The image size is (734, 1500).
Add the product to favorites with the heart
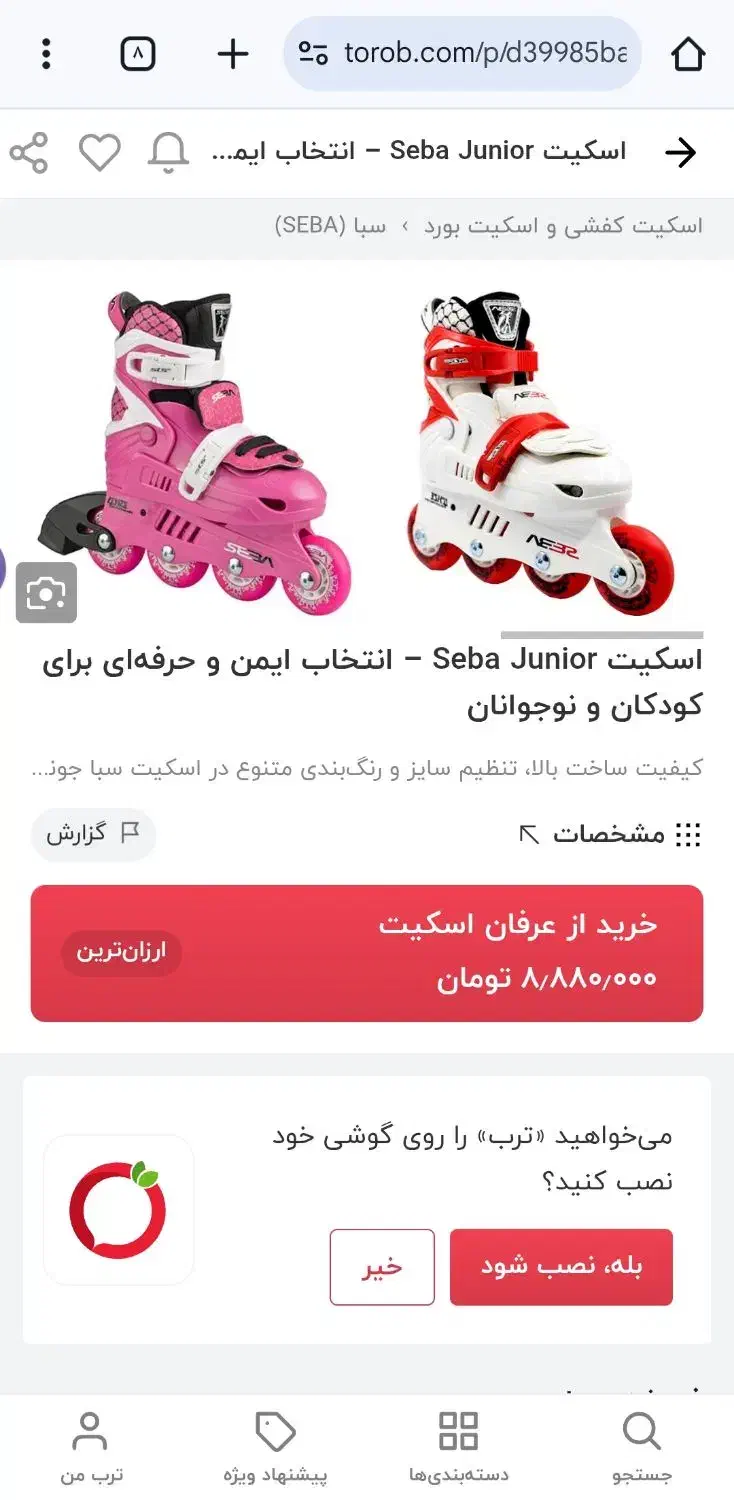100,153
